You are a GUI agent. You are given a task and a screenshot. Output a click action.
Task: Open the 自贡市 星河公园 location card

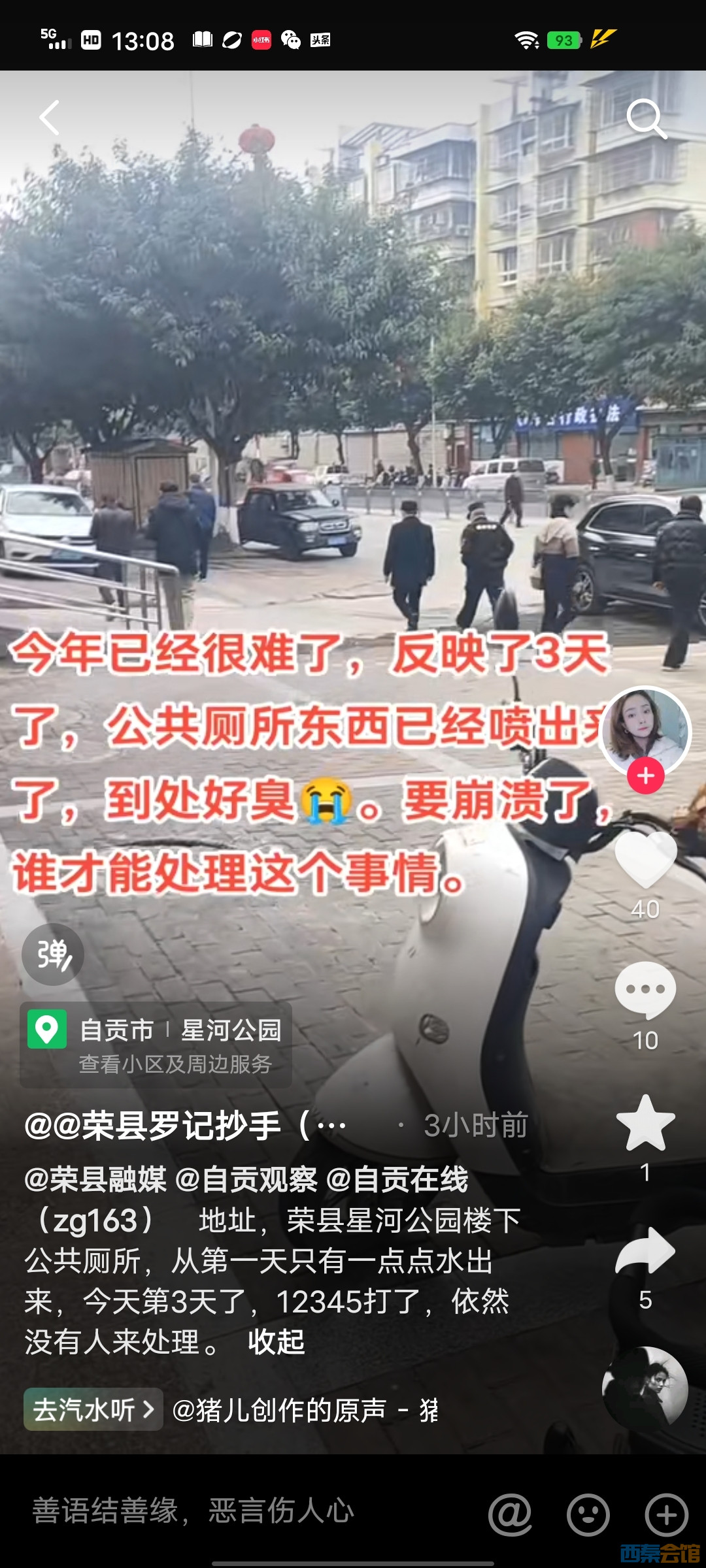tap(156, 1045)
